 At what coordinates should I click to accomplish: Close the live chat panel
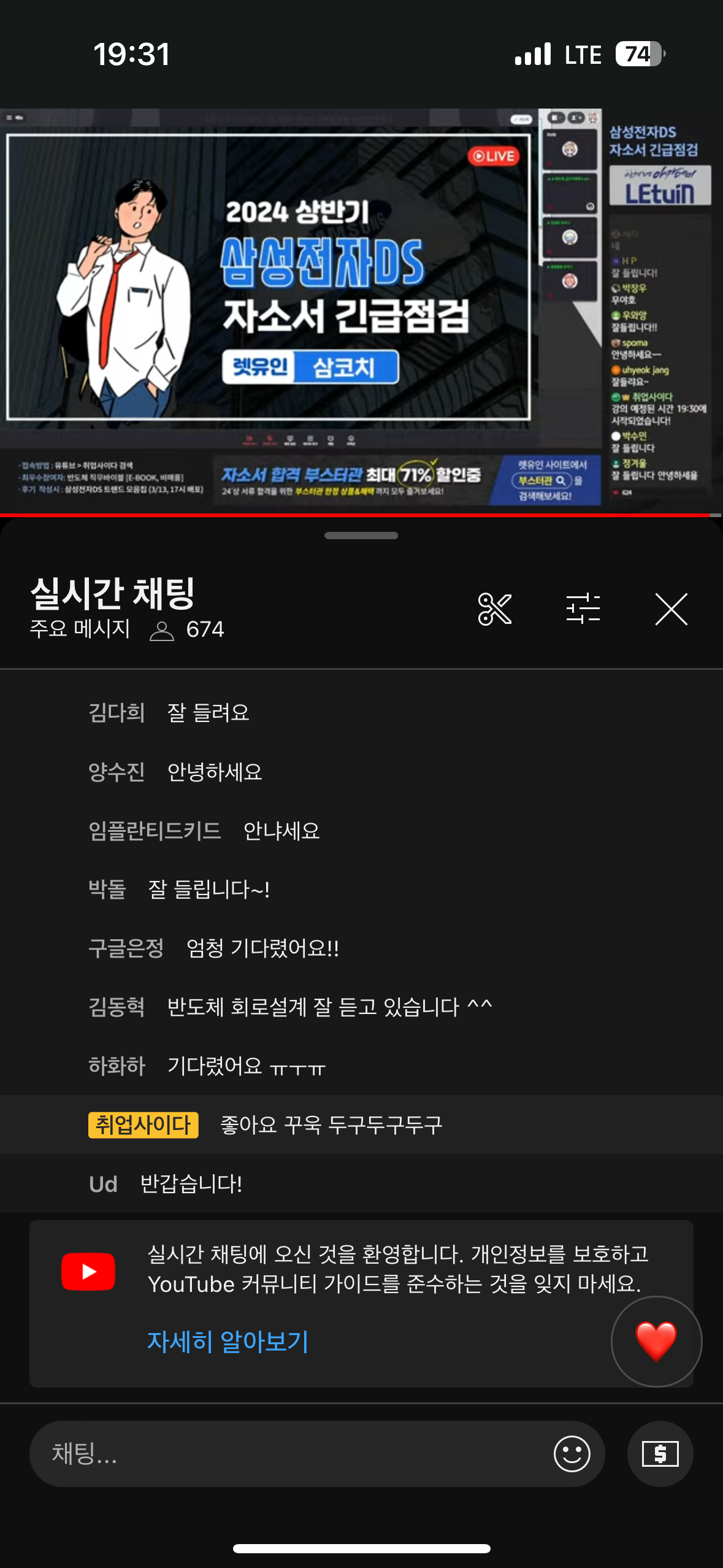coord(671,609)
